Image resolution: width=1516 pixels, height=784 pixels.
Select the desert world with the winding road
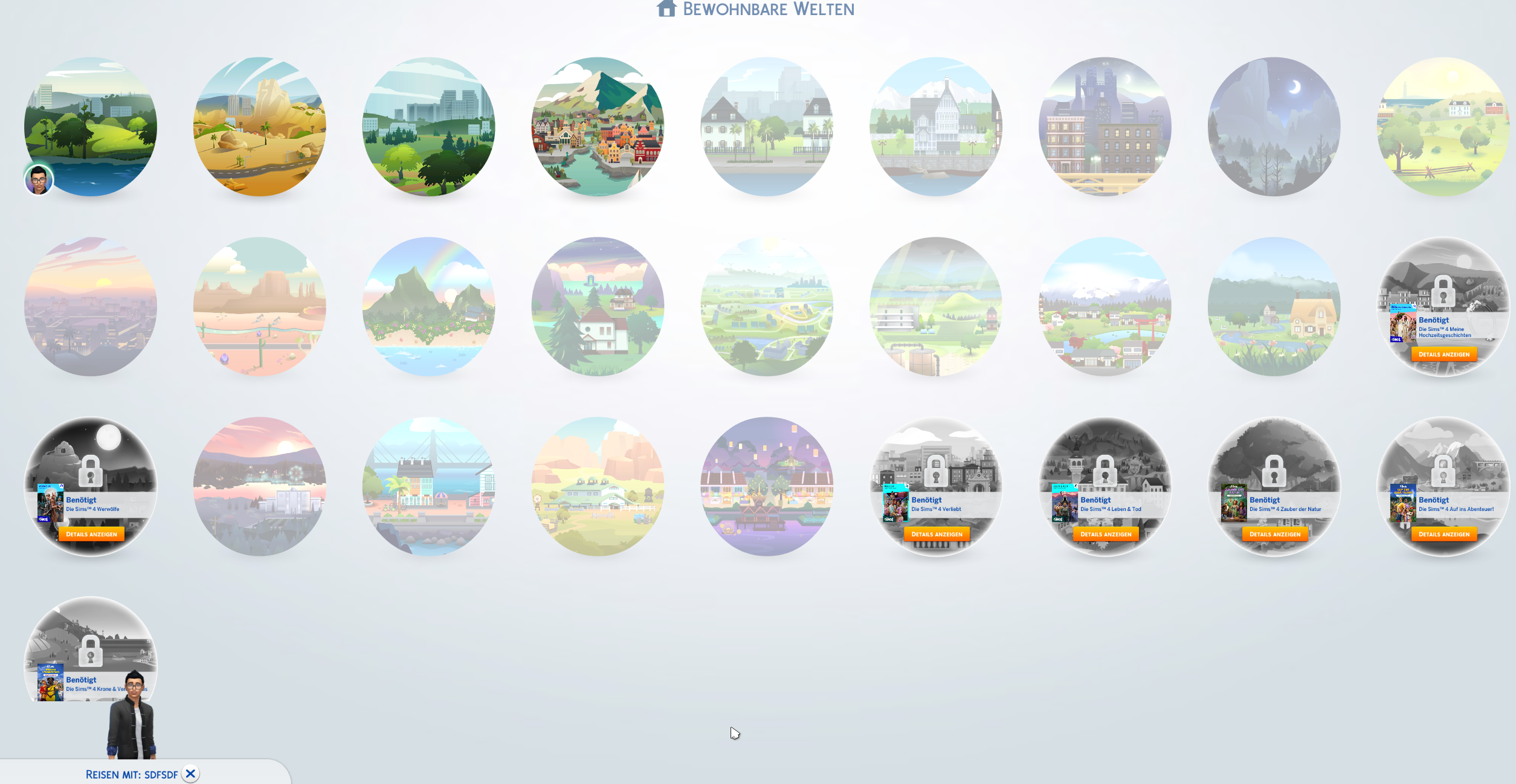[x=260, y=126]
